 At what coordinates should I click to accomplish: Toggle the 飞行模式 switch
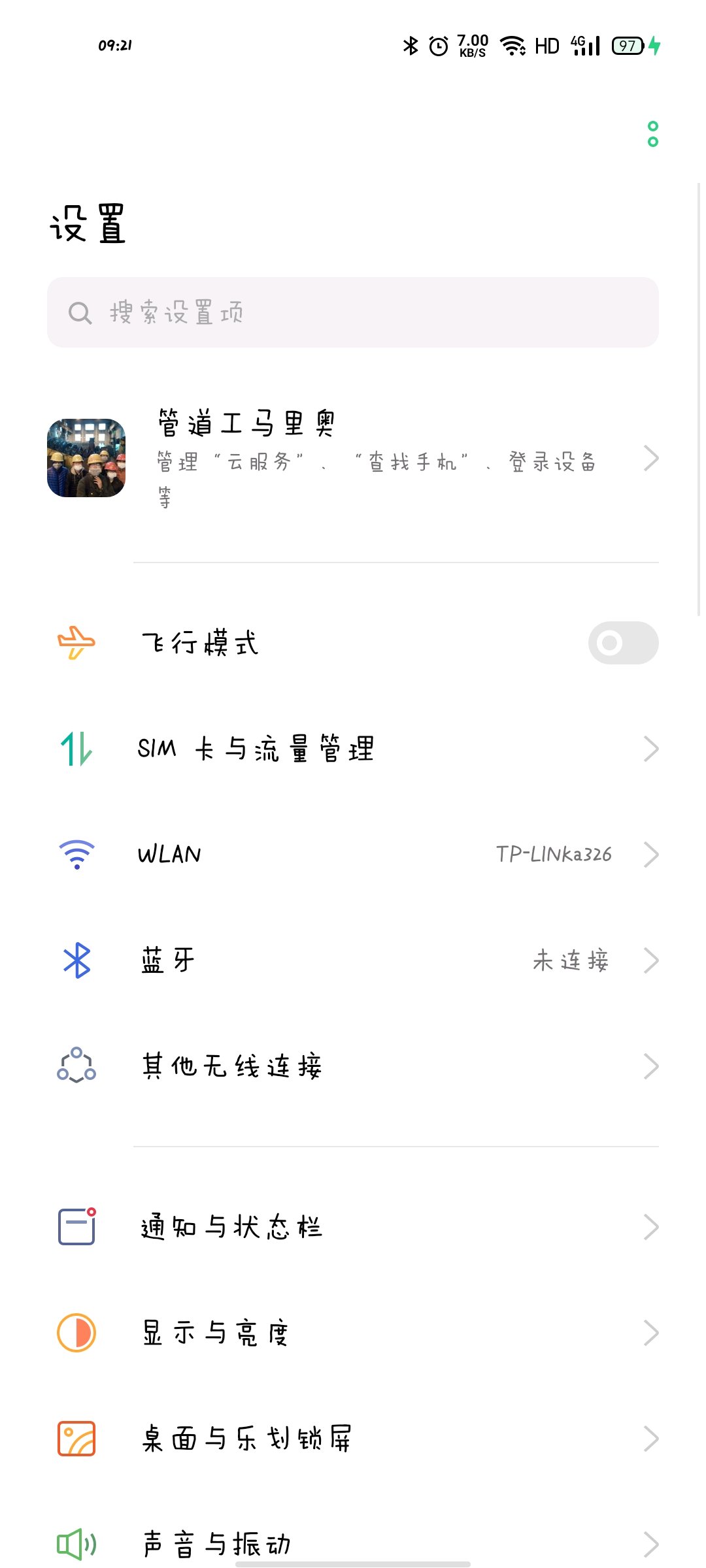622,643
